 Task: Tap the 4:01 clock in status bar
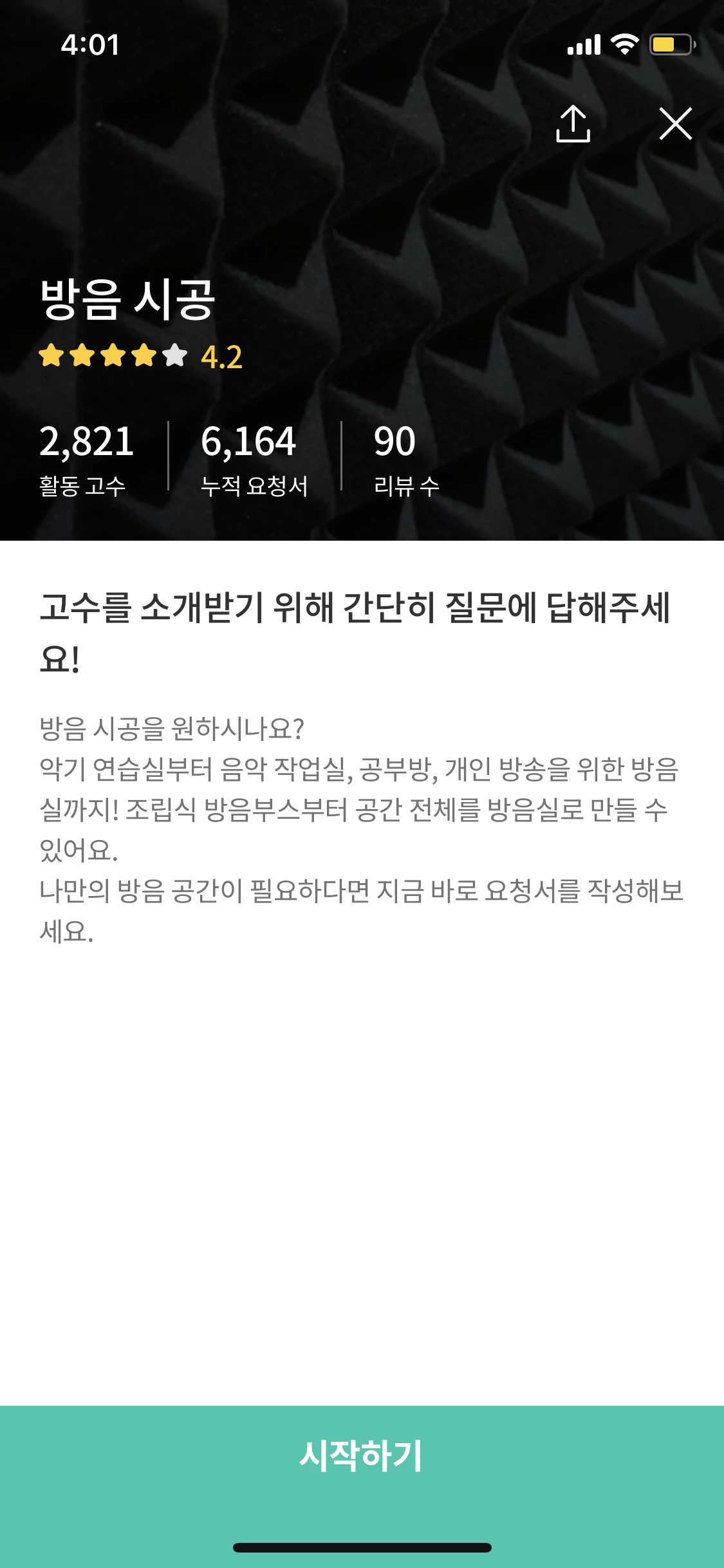pos(90,44)
